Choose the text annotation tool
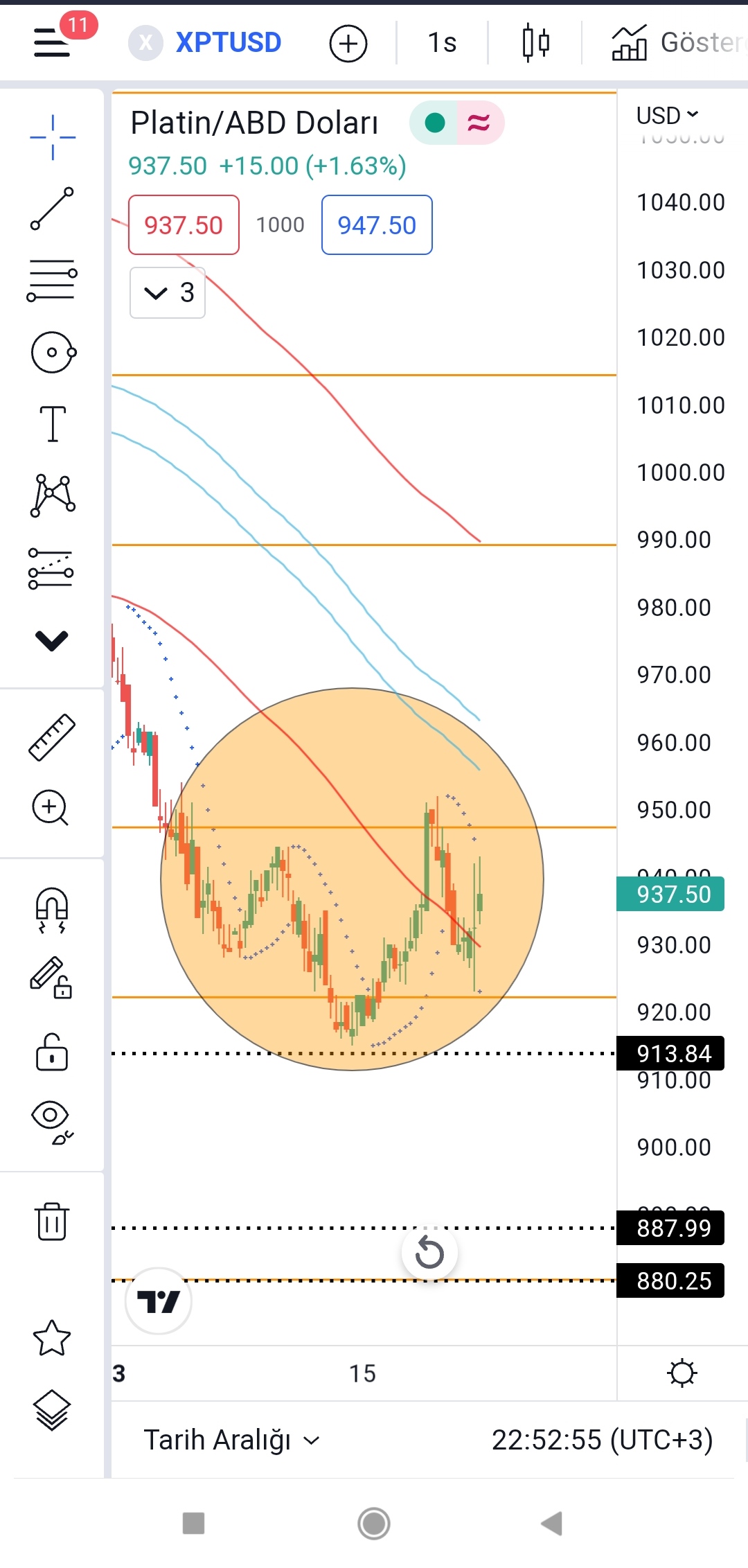 [53, 423]
